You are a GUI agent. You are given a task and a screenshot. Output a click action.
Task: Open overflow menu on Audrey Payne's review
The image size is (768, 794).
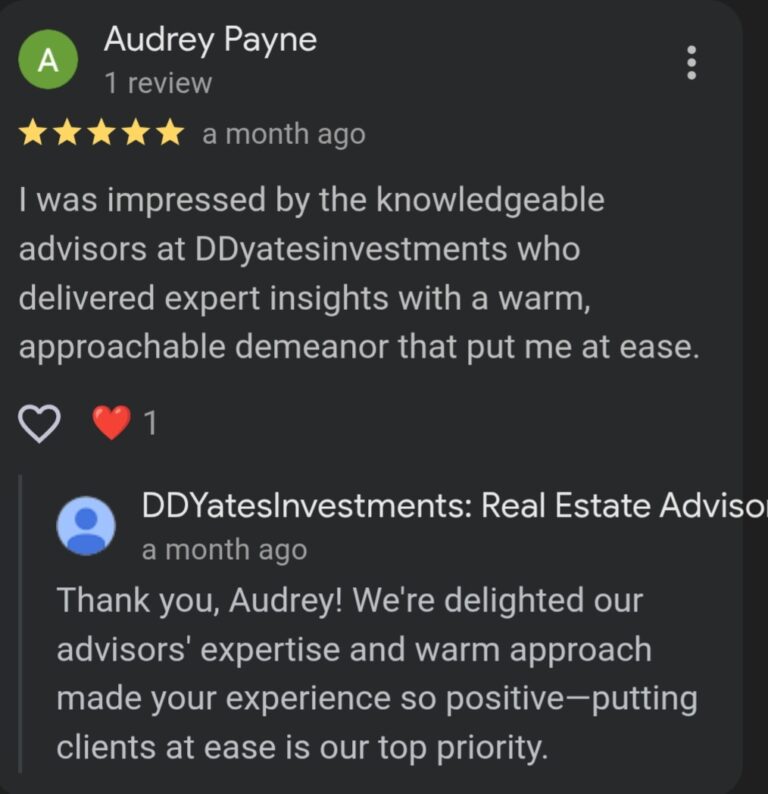(x=690, y=62)
